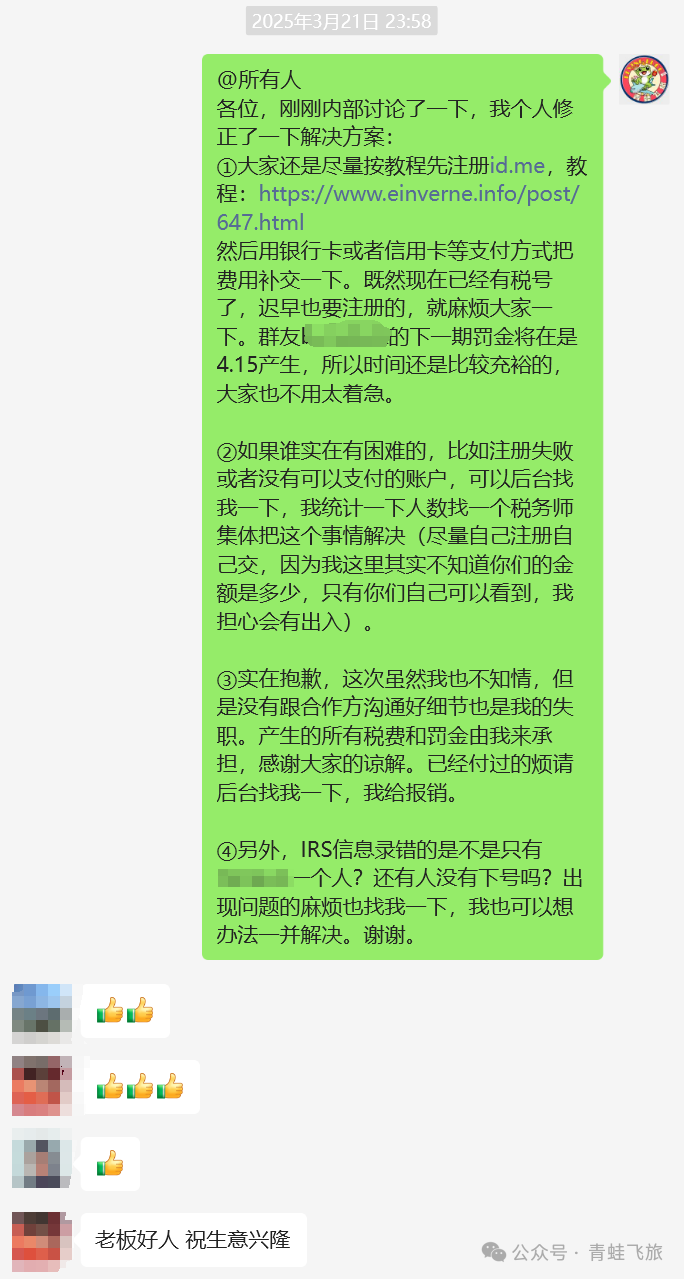The width and height of the screenshot is (684, 1279).
Task: Open avatar of the three thumbs-up sender
Action: point(41,1086)
